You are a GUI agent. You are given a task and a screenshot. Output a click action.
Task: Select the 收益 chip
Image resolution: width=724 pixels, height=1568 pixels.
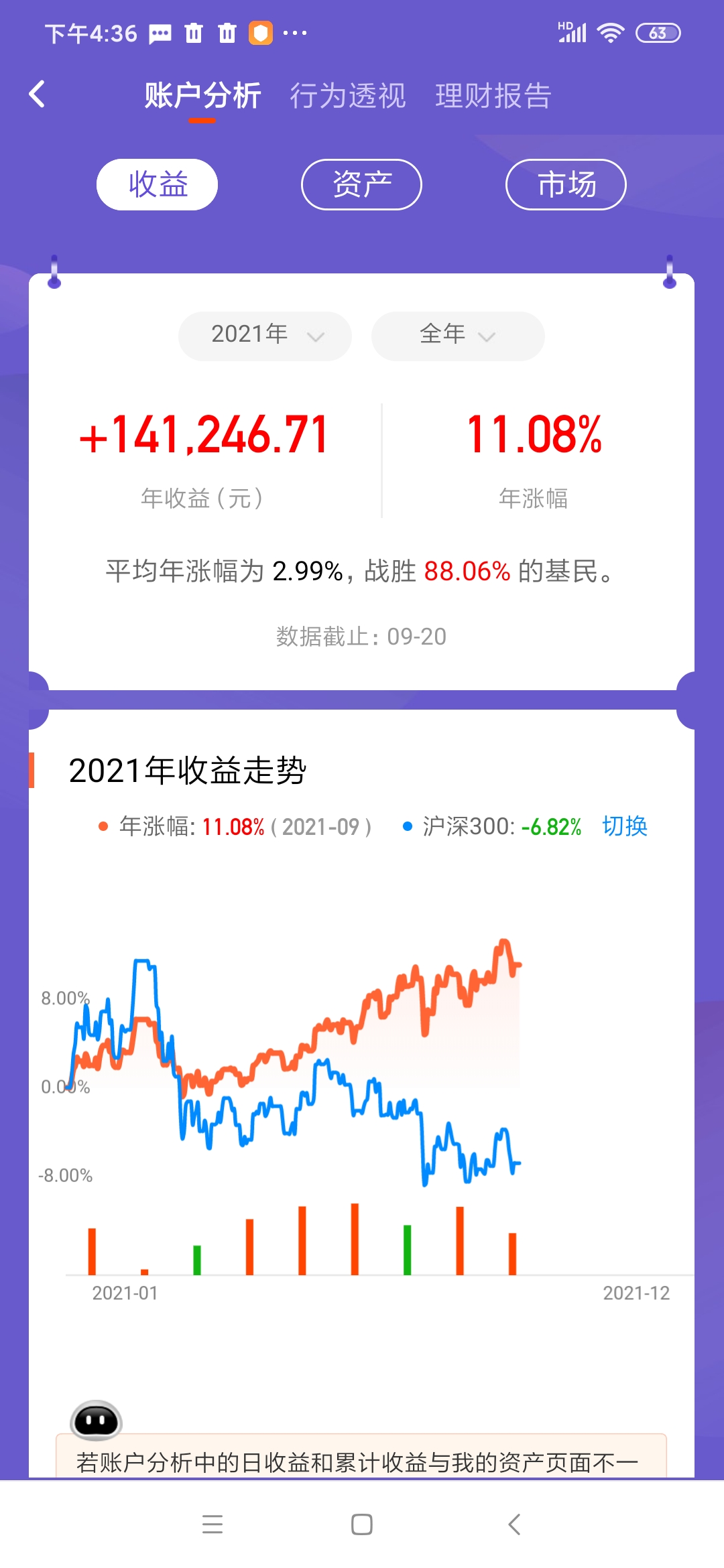pyautogui.click(x=158, y=184)
